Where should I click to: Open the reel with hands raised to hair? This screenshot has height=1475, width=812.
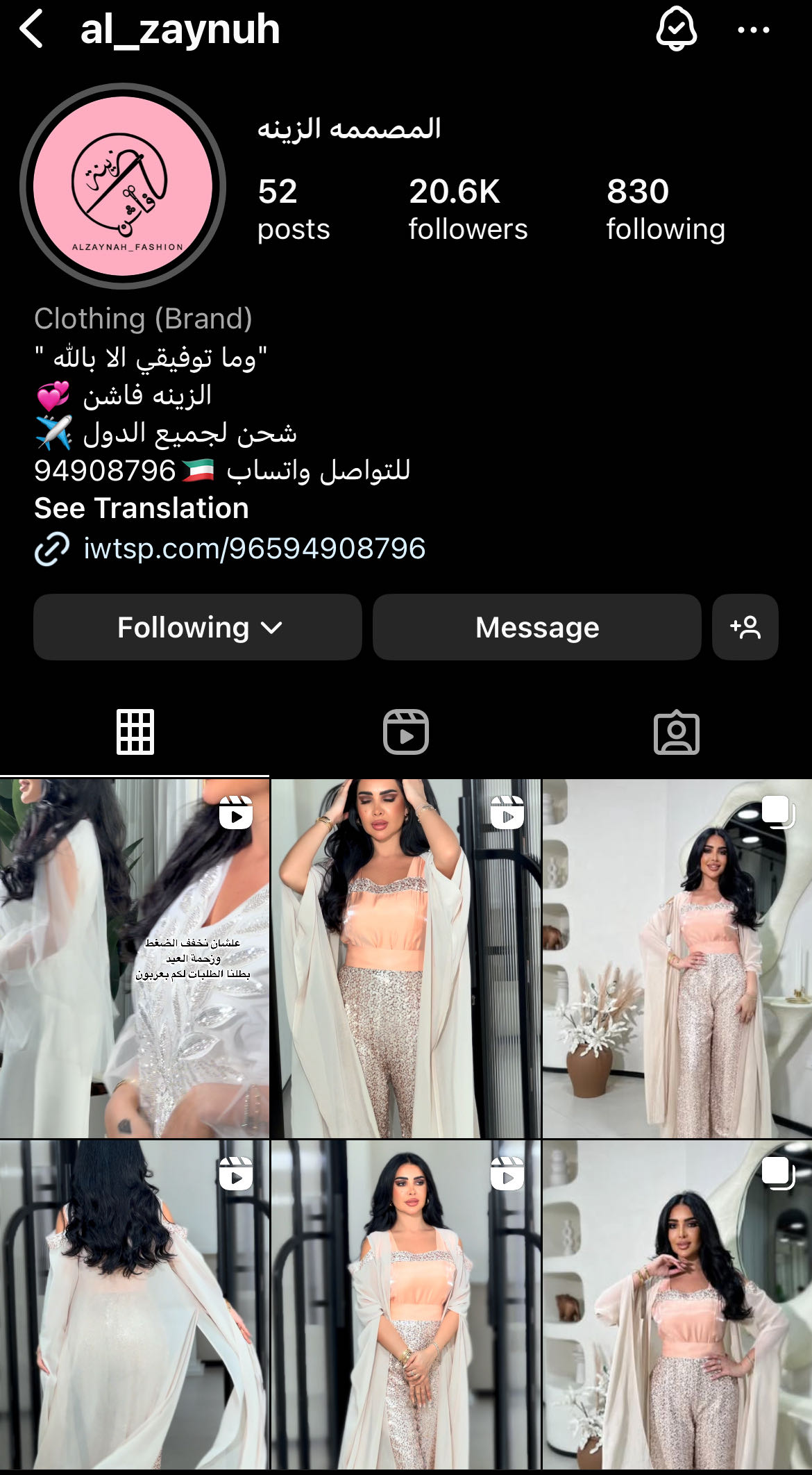click(406, 958)
